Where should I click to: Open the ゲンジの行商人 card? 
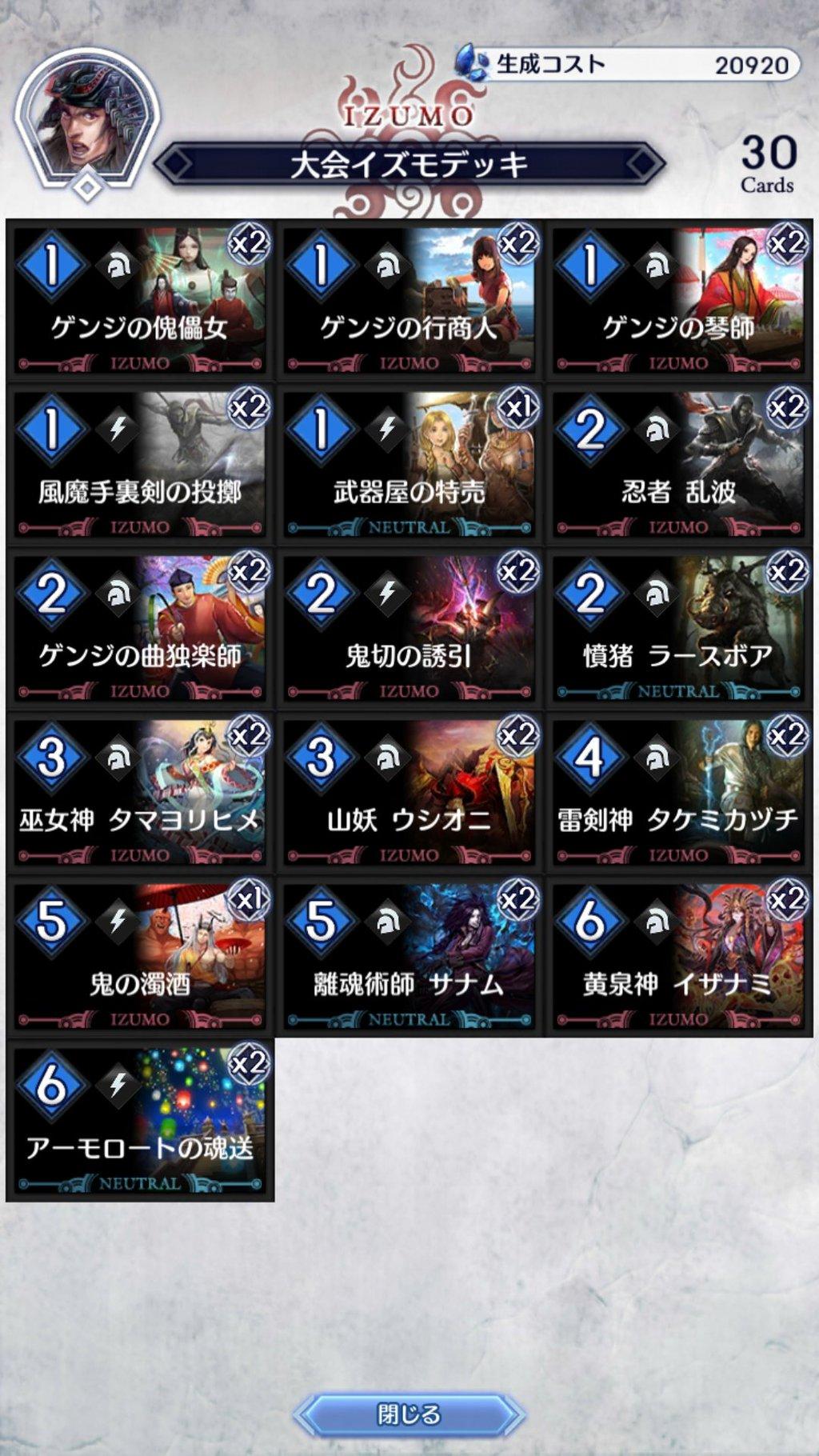pos(409,300)
